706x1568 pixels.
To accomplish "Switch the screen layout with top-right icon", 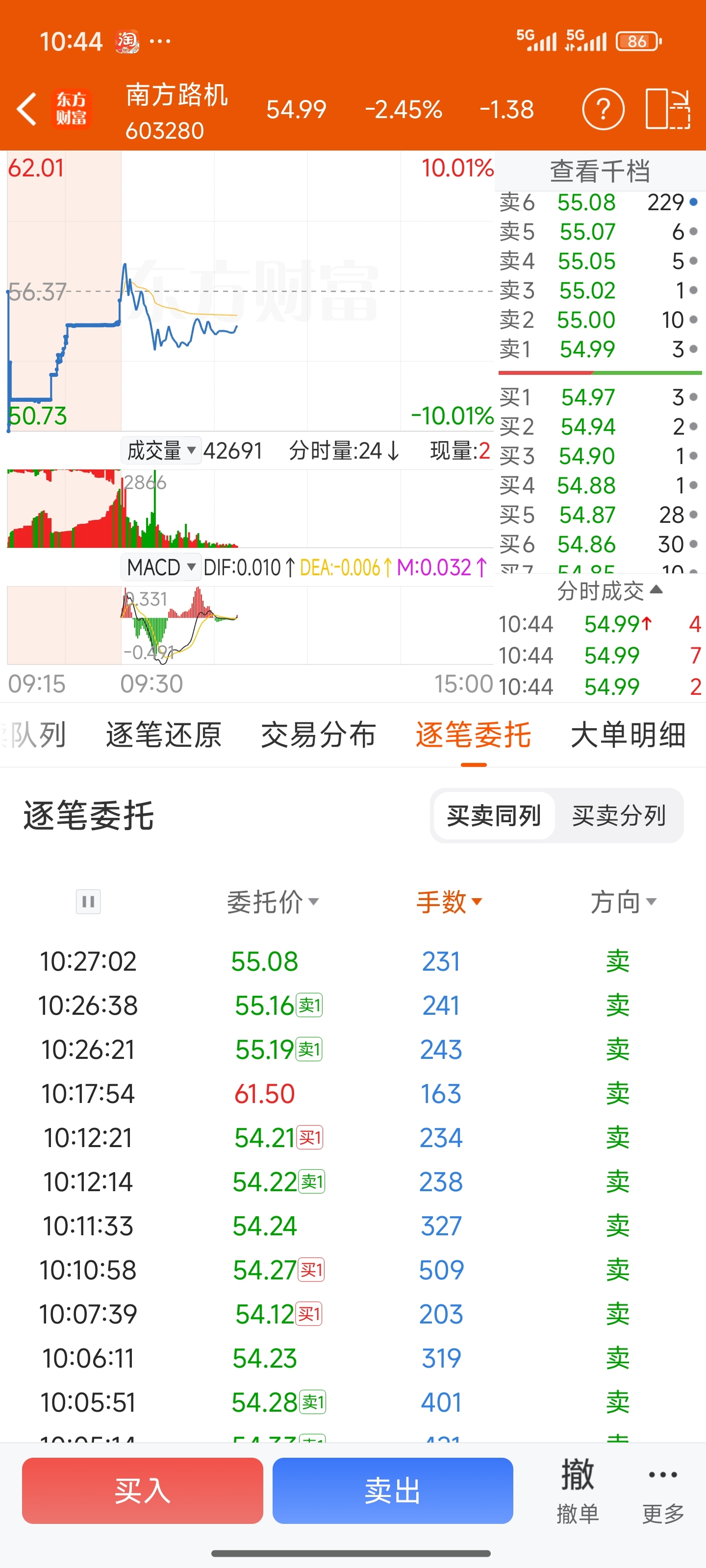I will [668, 110].
